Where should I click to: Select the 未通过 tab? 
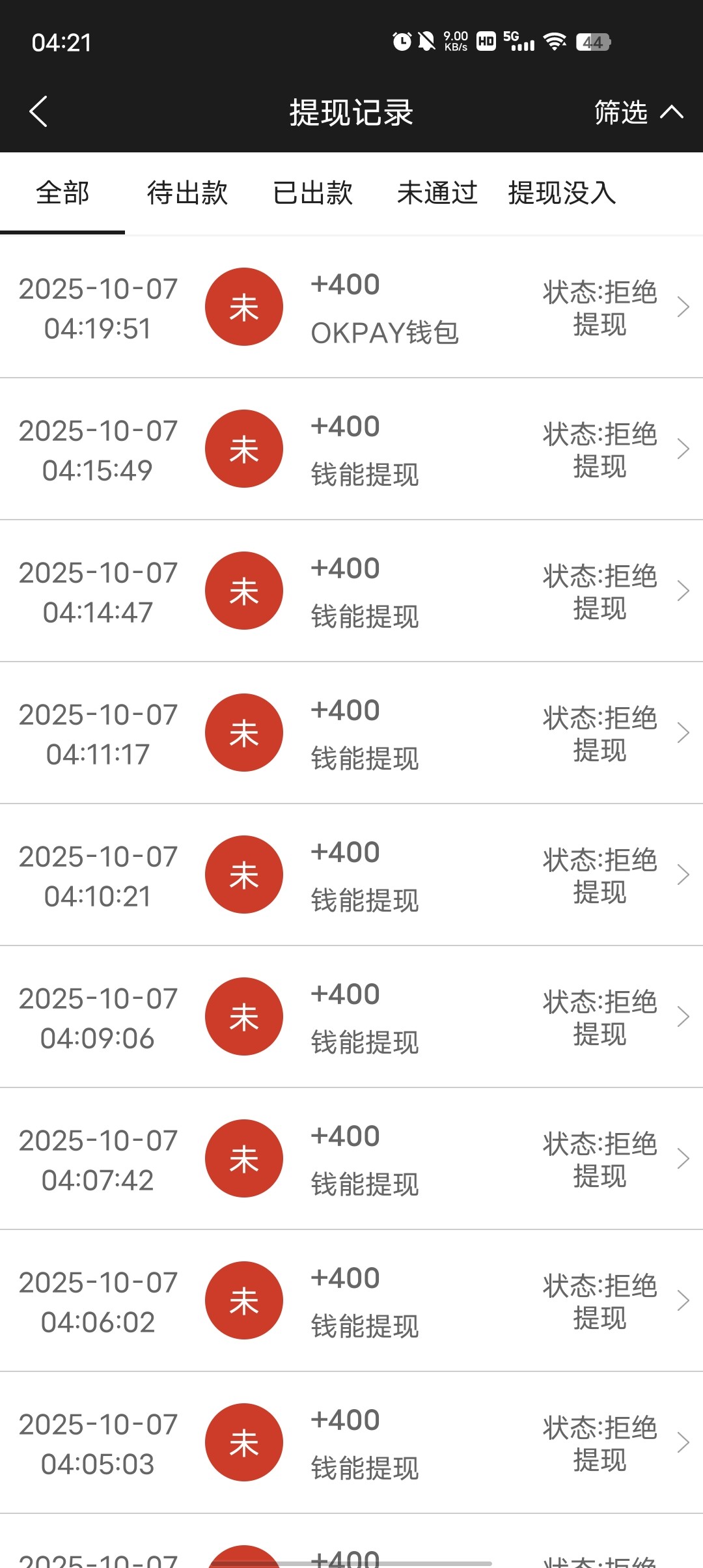point(437,193)
